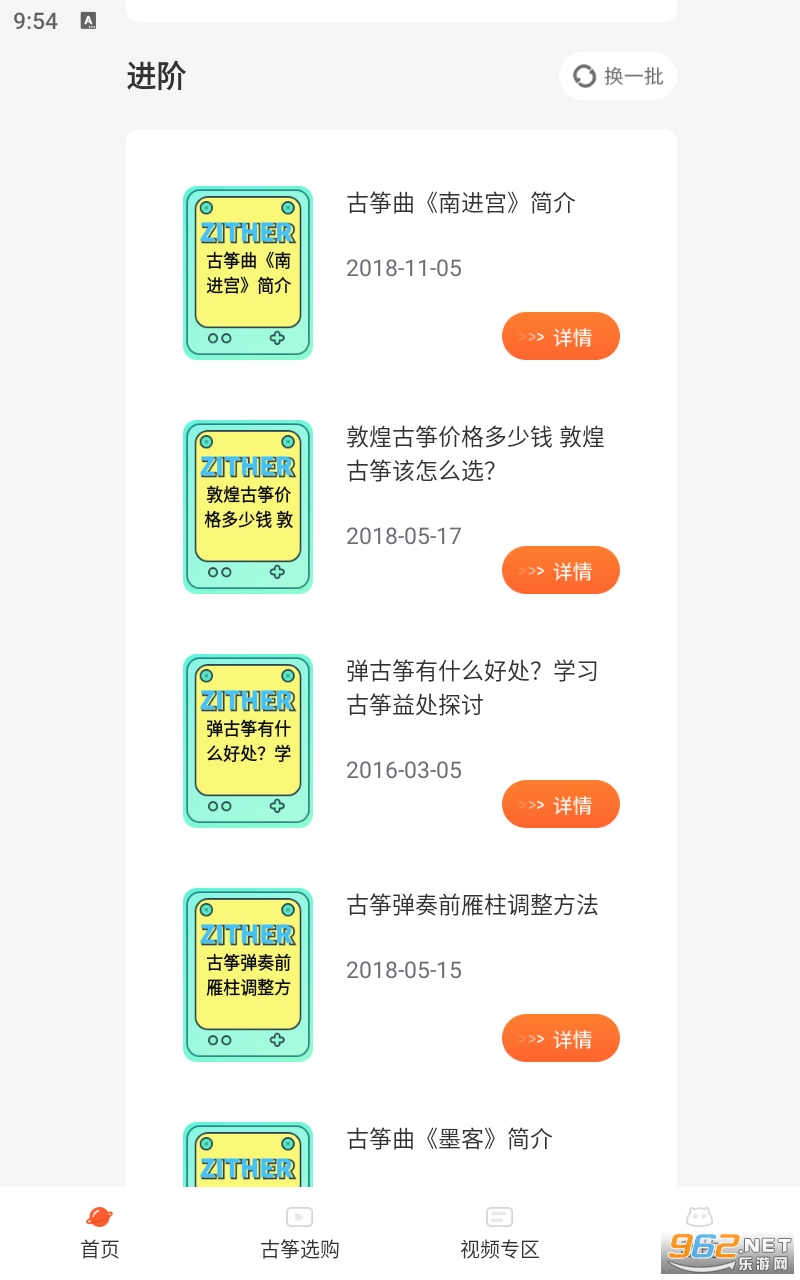
Task: View 详情 for 敦煌古筝价格多少钱
Action: tap(560, 571)
